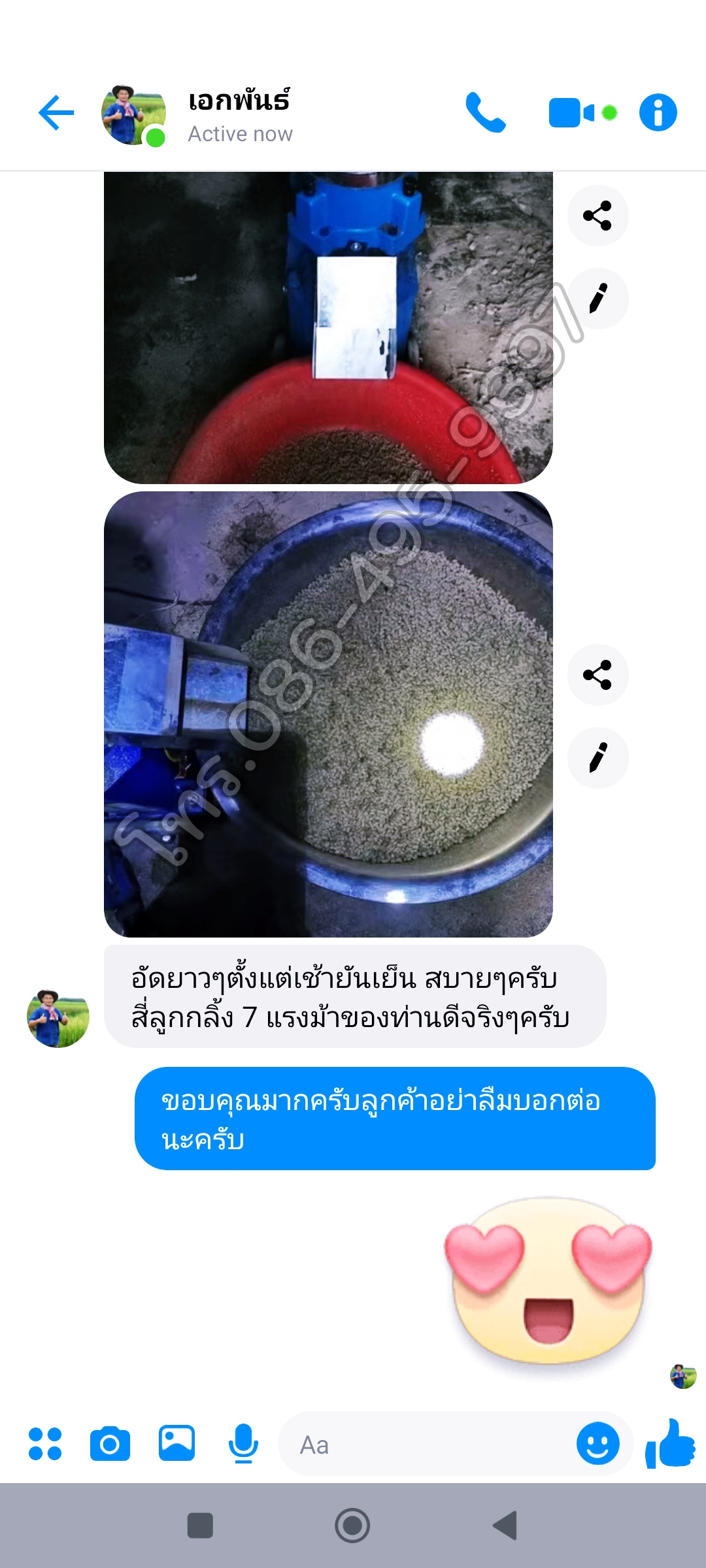Start a voice call with เอกพันธ์
The height and width of the screenshot is (1568, 706).
(485, 112)
